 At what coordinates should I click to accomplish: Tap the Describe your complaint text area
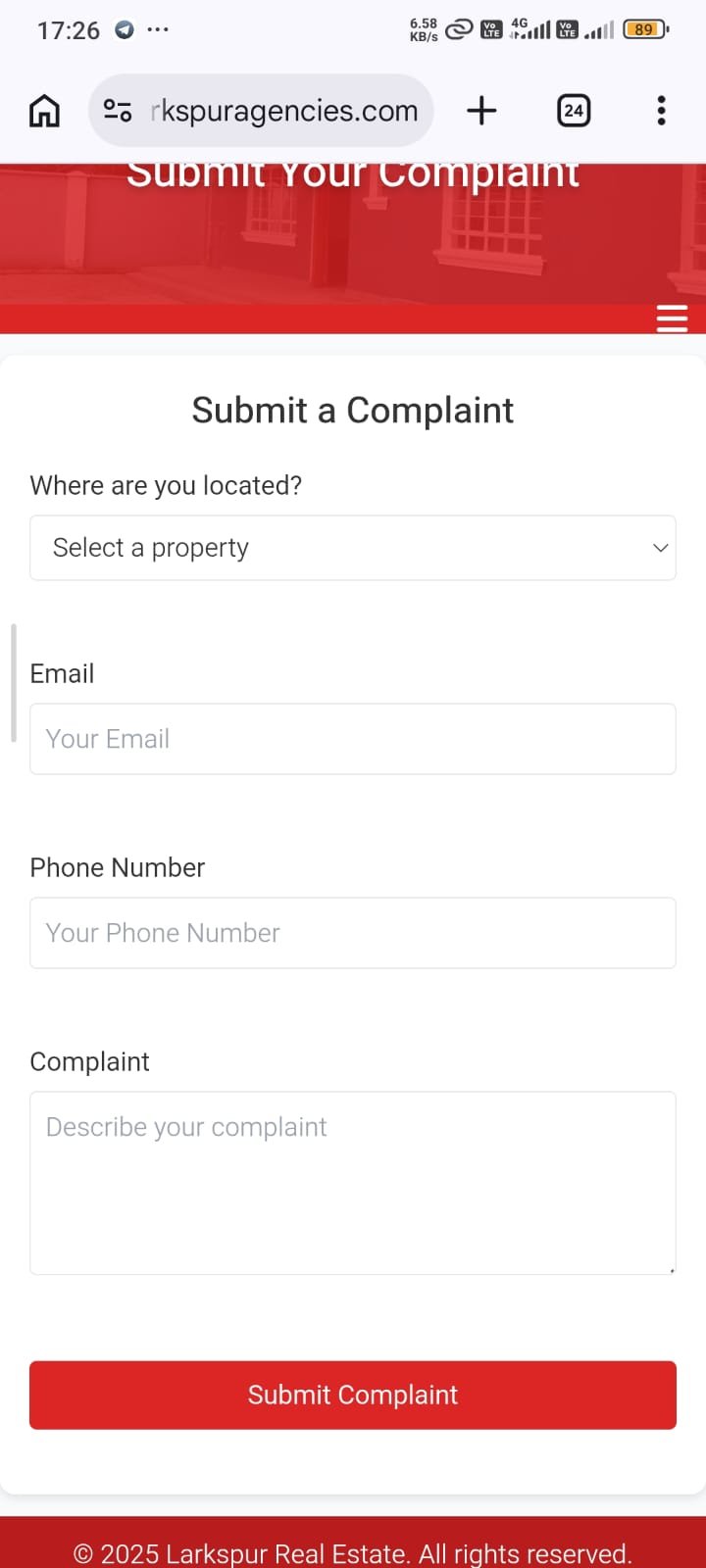[353, 1181]
